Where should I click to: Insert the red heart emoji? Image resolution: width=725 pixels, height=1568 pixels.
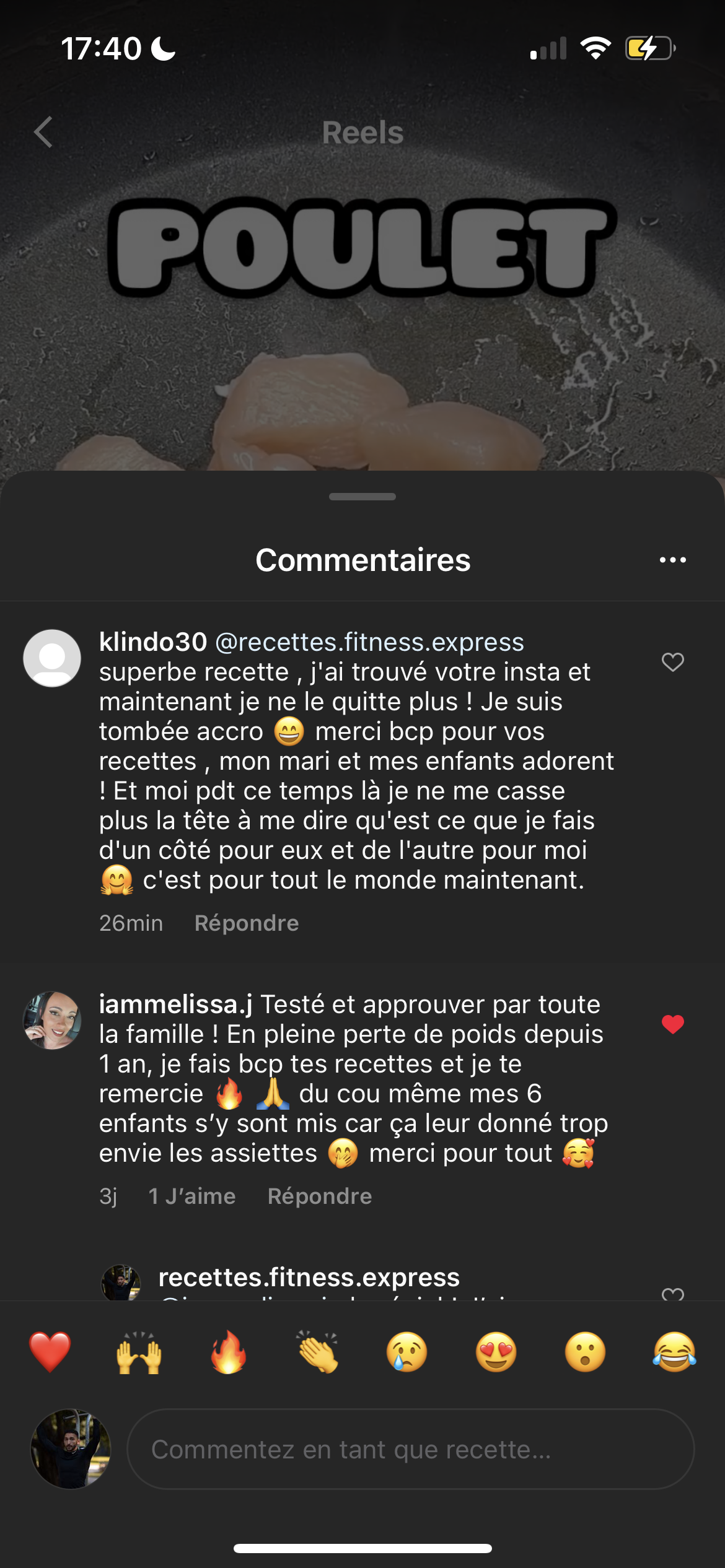pos(50,1351)
